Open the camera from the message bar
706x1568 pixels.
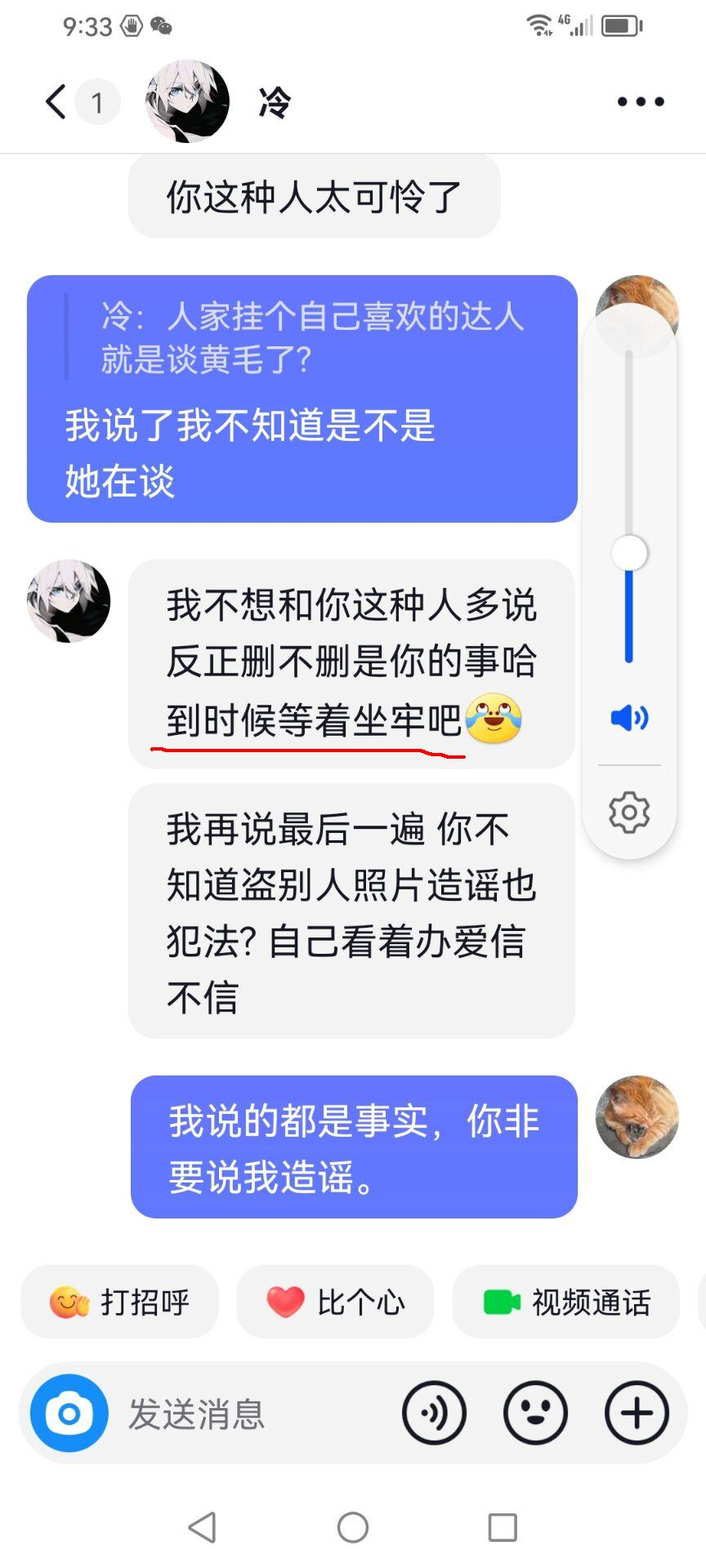[x=69, y=1413]
